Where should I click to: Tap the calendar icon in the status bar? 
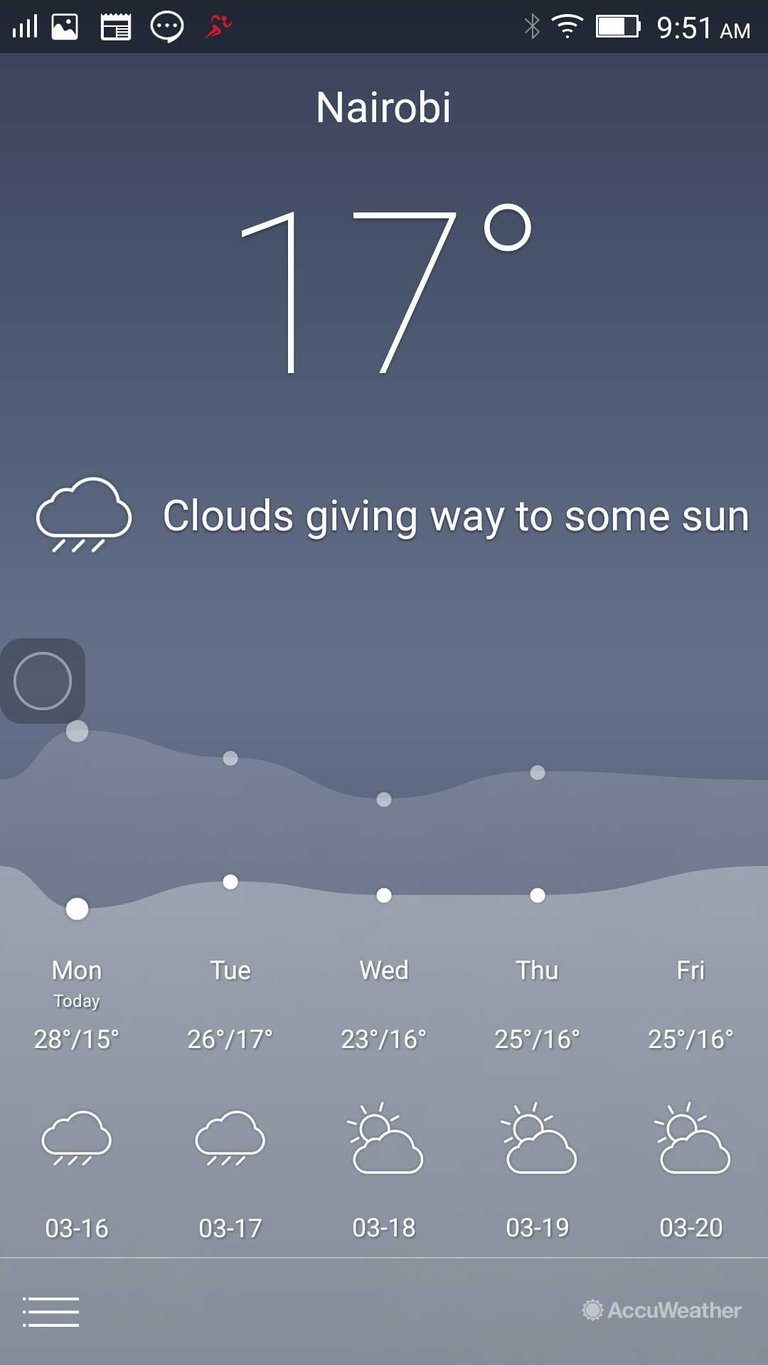[114, 27]
